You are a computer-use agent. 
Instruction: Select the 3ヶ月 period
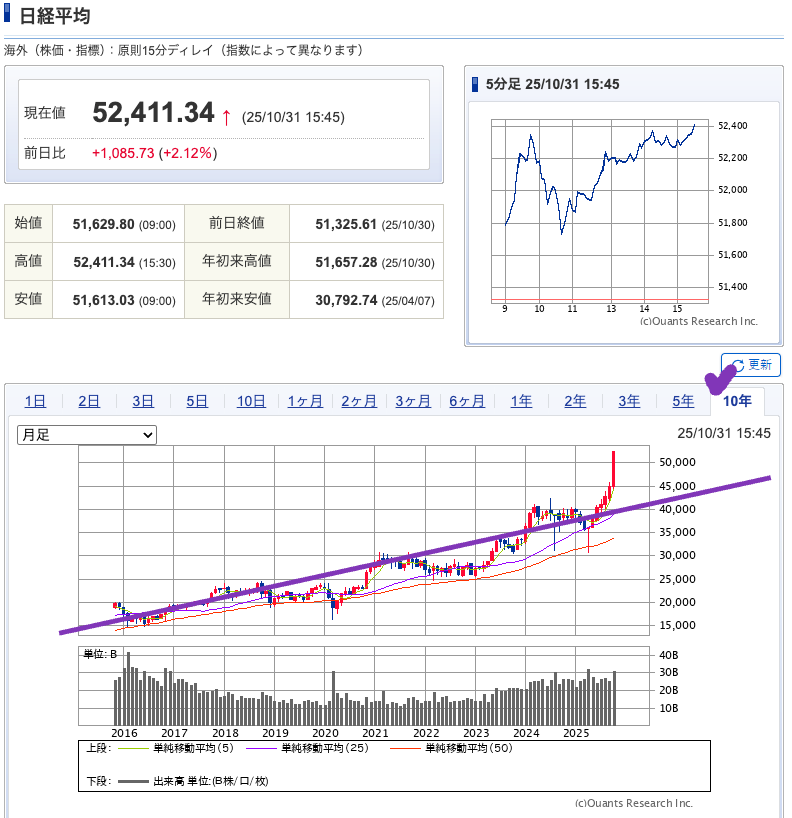click(x=412, y=400)
